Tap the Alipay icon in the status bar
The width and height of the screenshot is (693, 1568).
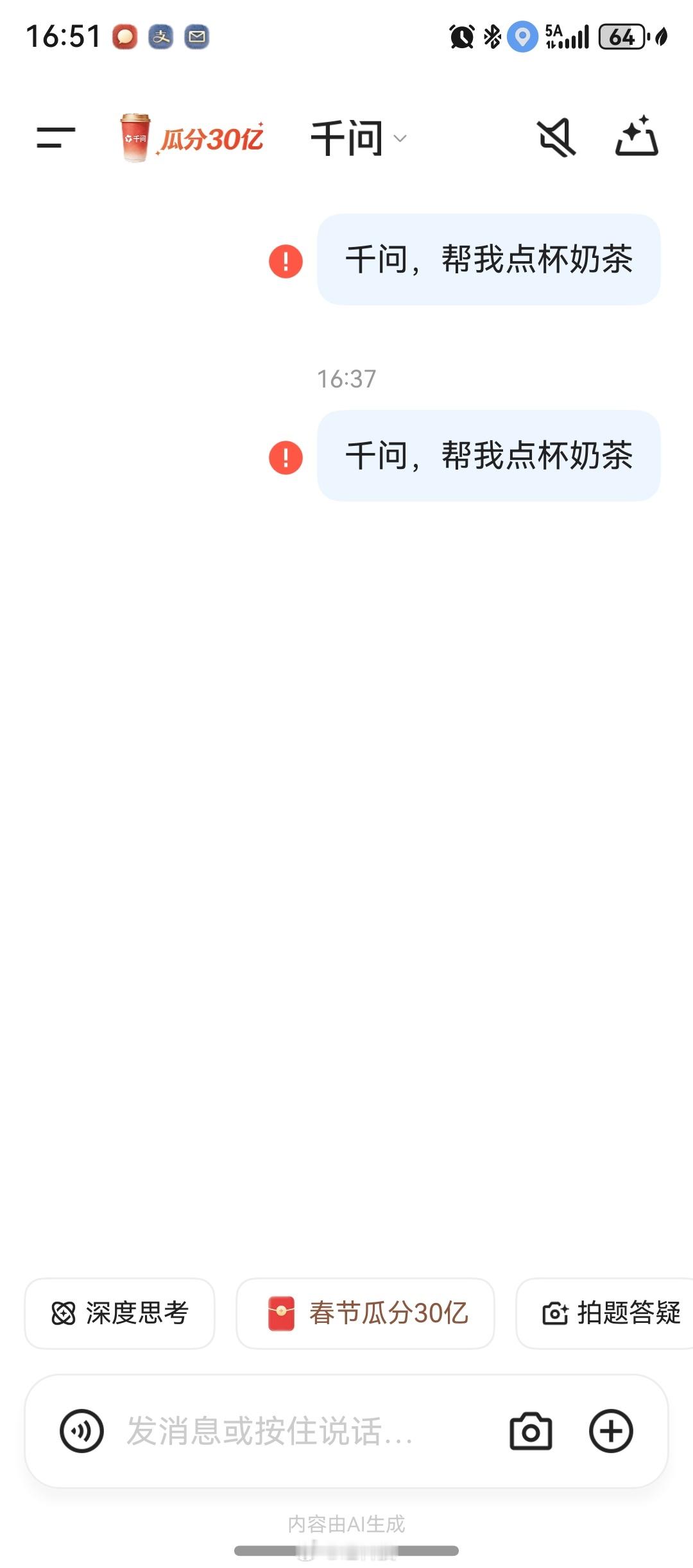(162, 36)
